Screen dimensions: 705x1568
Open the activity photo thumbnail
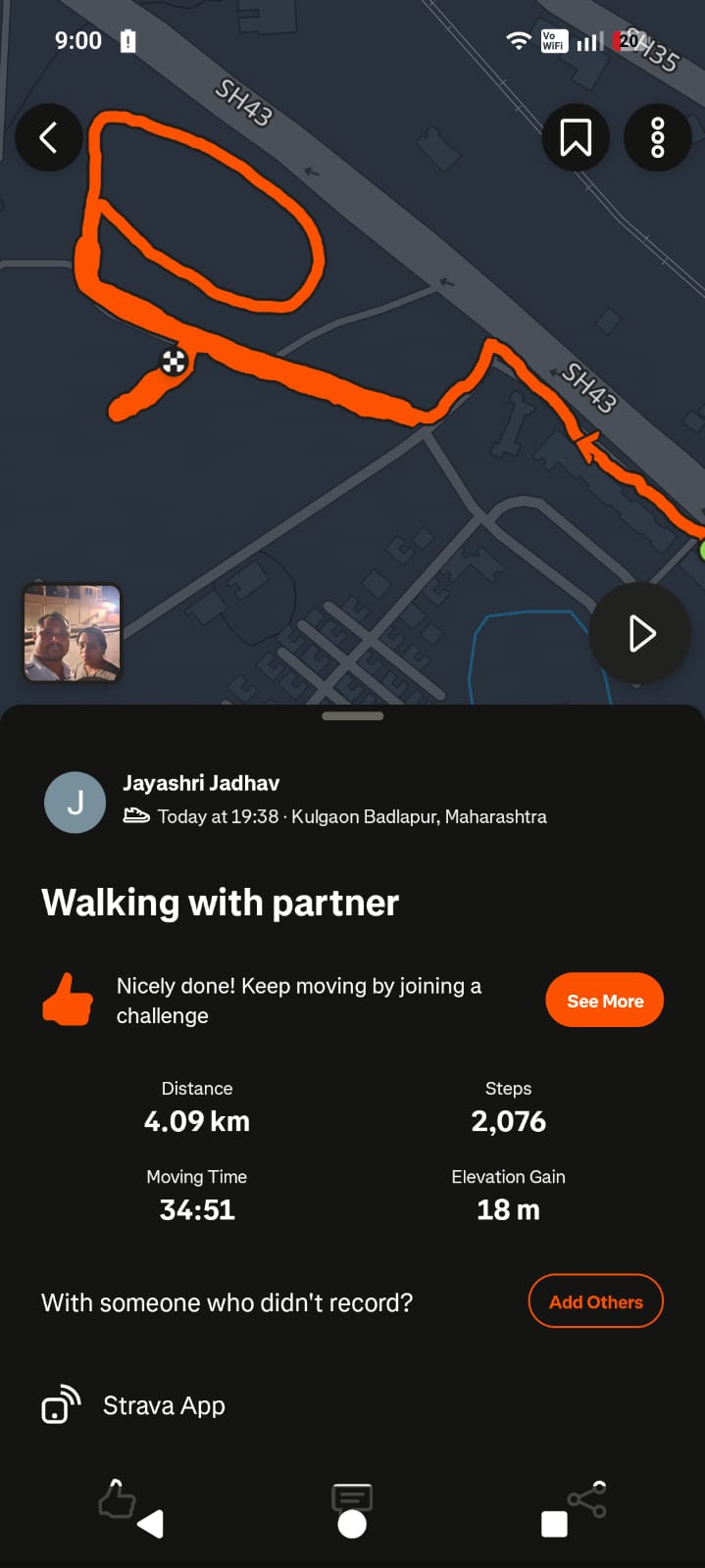[73, 633]
